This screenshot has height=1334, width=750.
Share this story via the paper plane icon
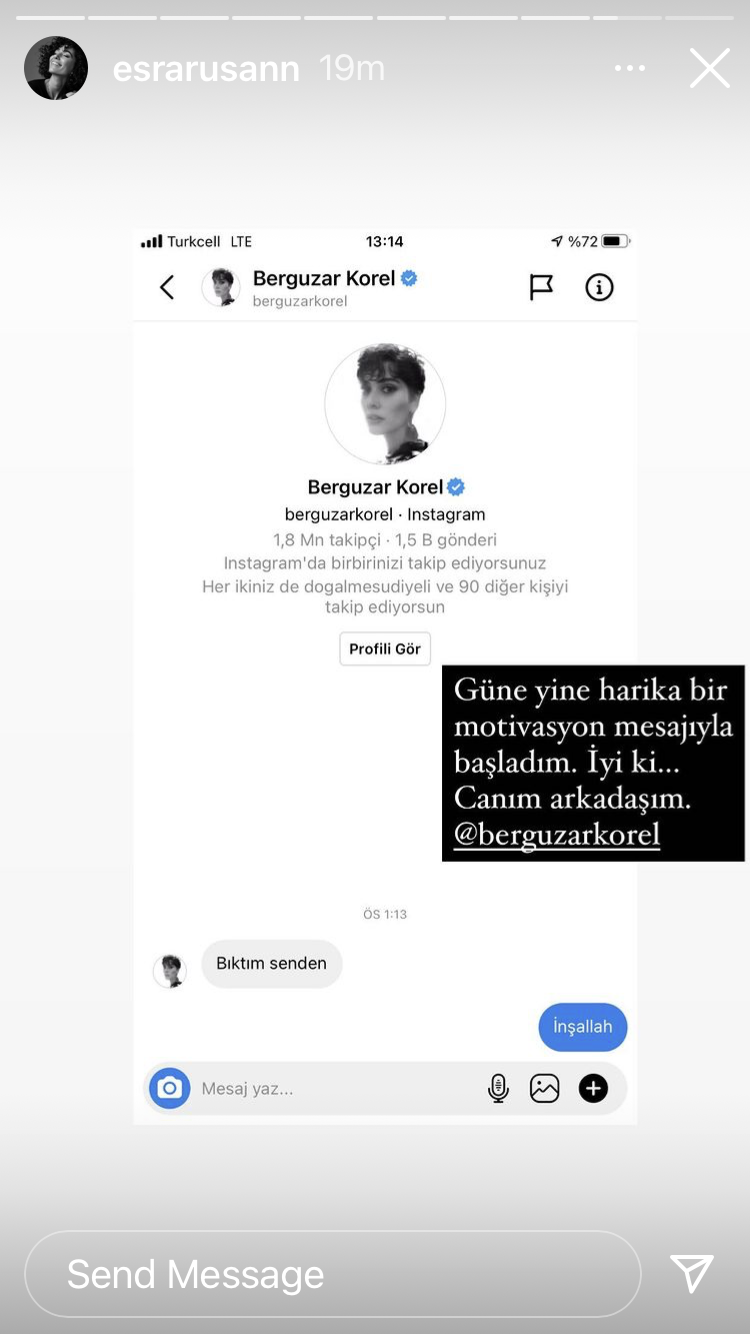pyautogui.click(x=692, y=1273)
